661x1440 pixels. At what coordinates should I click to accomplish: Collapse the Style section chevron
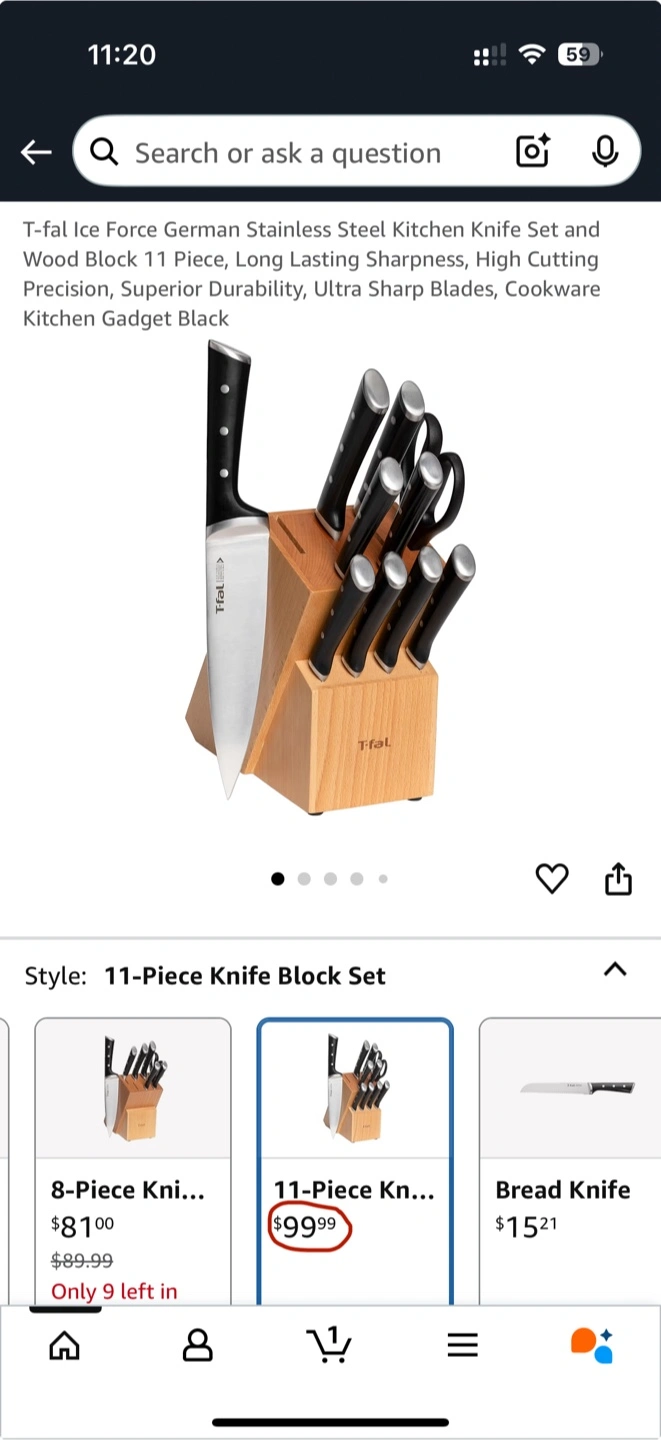point(616,969)
